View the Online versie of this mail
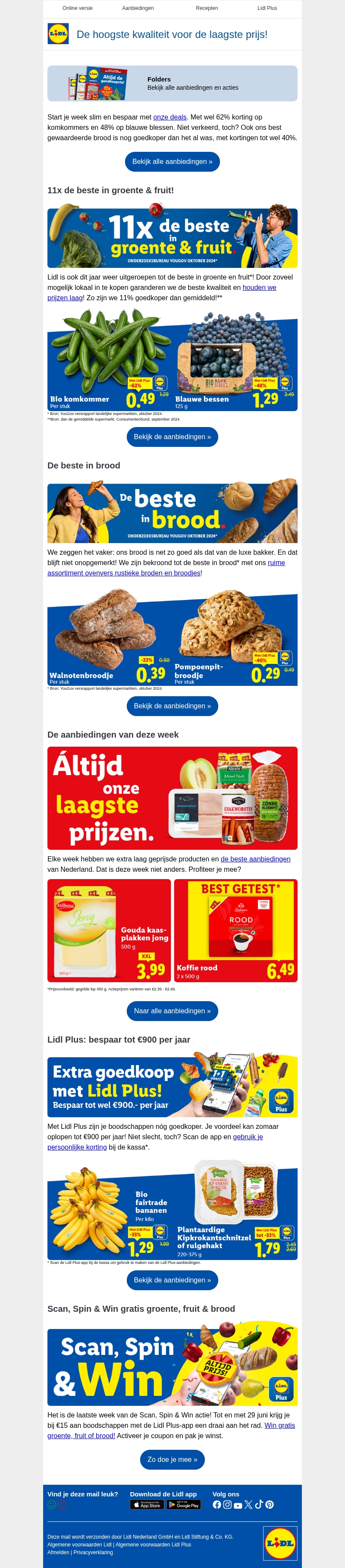Viewport: 345px width, 1568px height. tap(77, 9)
